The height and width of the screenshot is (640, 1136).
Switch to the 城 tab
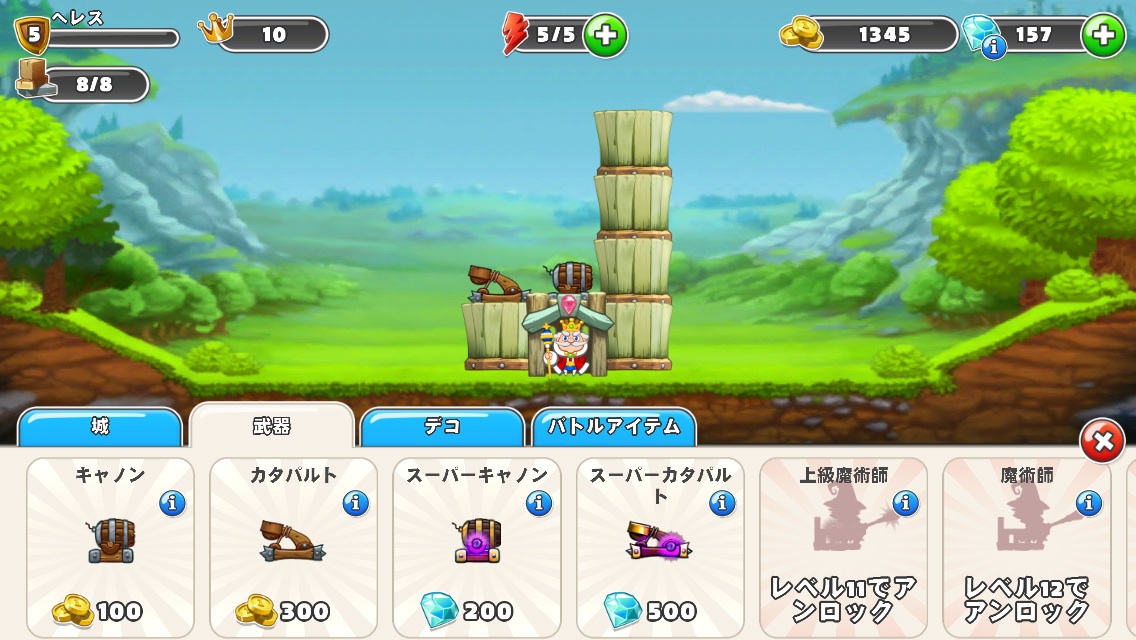point(100,427)
